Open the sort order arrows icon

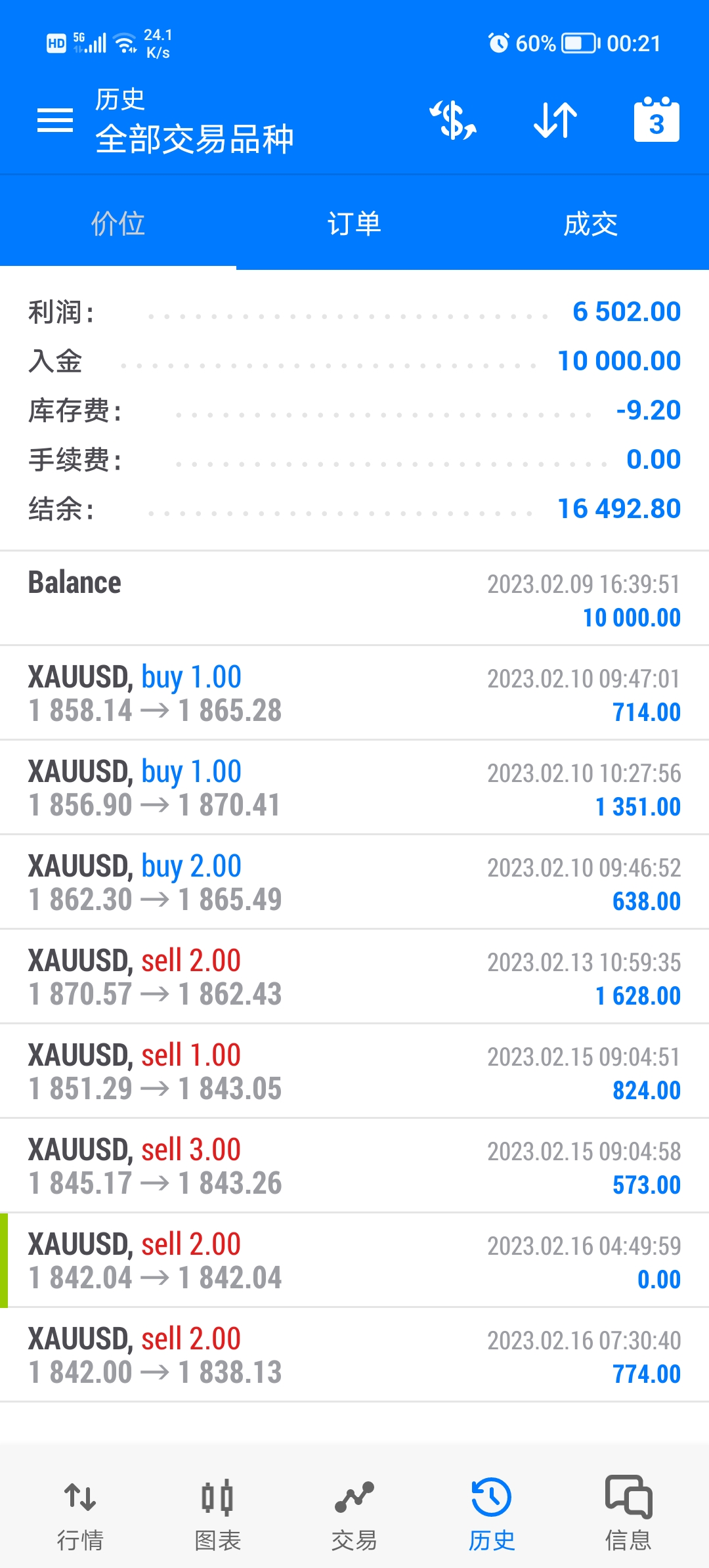555,121
